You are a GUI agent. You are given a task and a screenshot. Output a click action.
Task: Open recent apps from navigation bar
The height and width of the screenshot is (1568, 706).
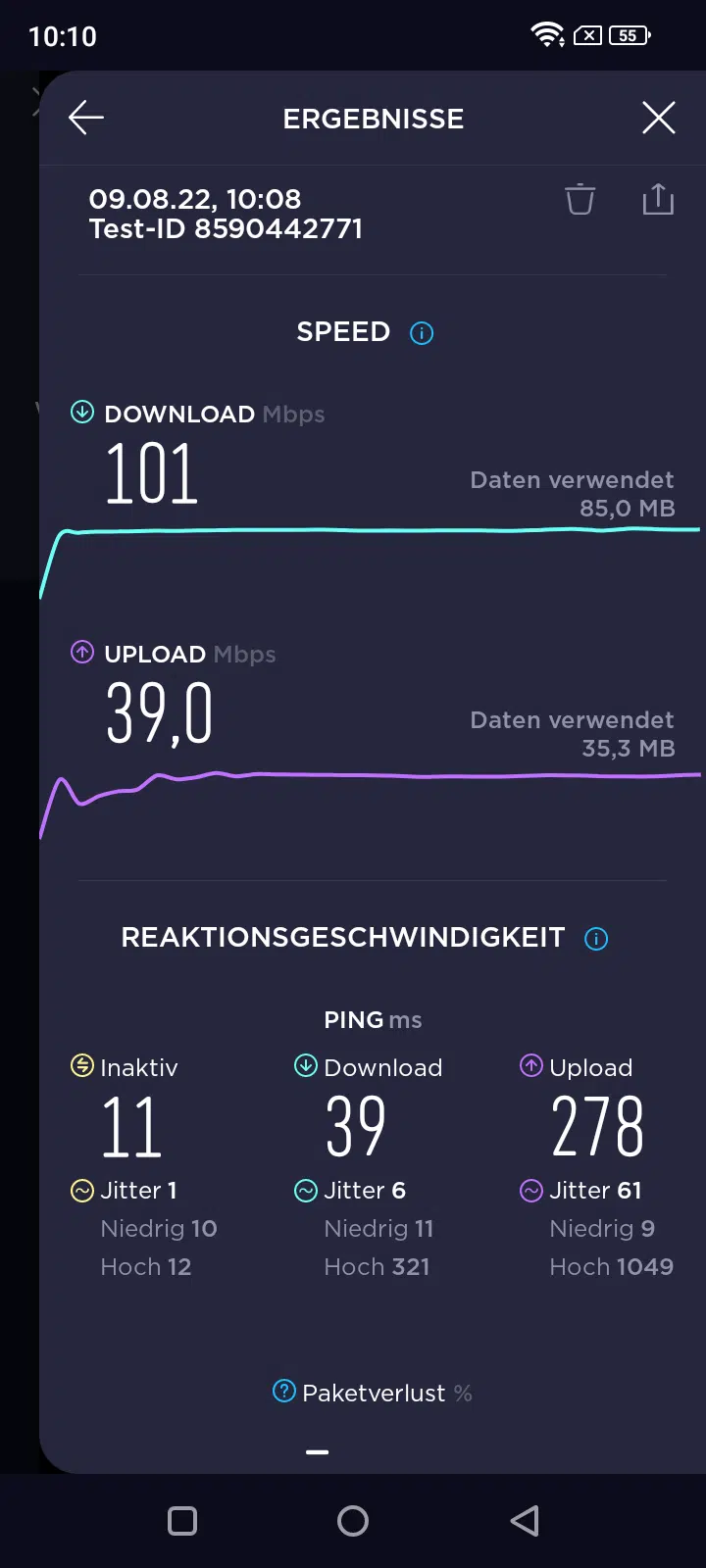[x=182, y=1521]
